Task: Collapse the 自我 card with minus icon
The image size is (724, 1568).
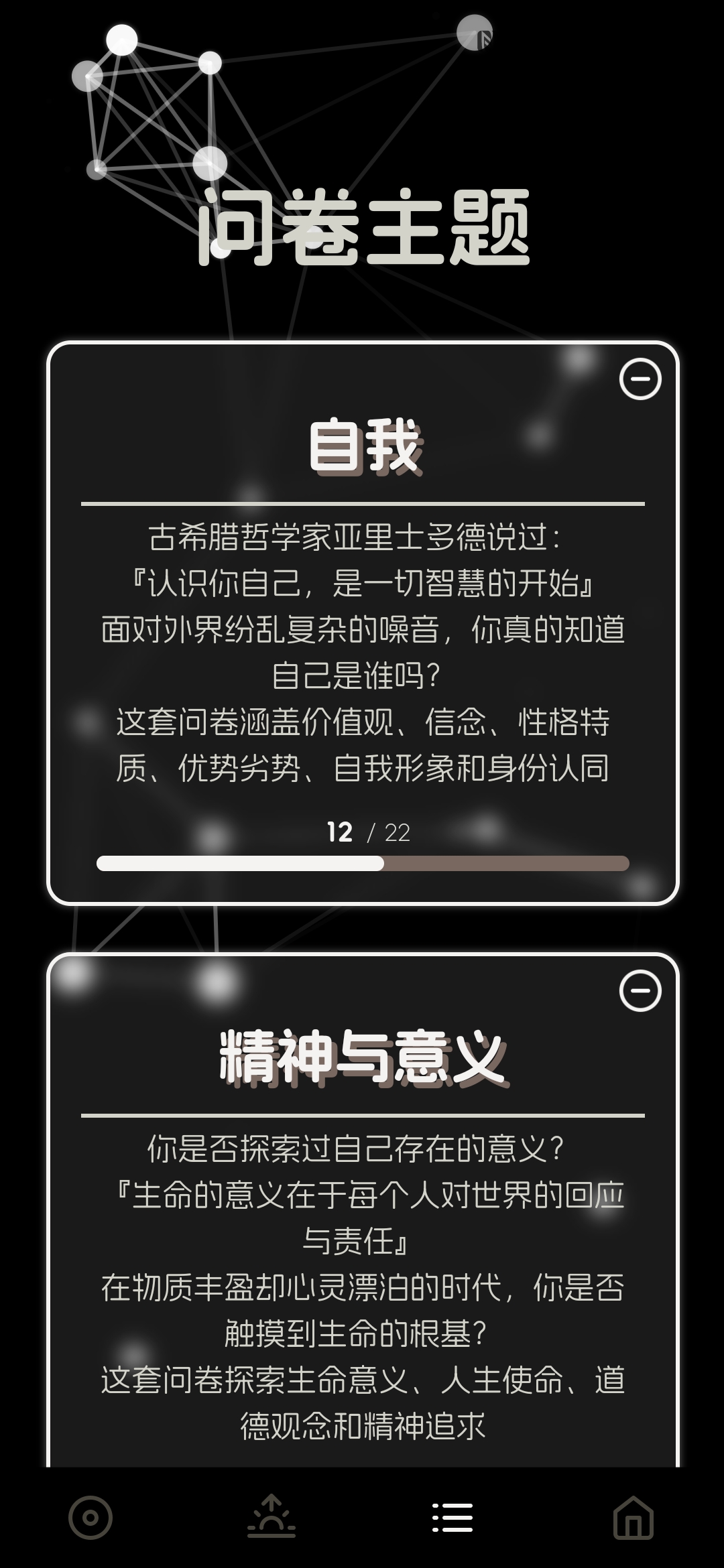Action: click(640, 379)
